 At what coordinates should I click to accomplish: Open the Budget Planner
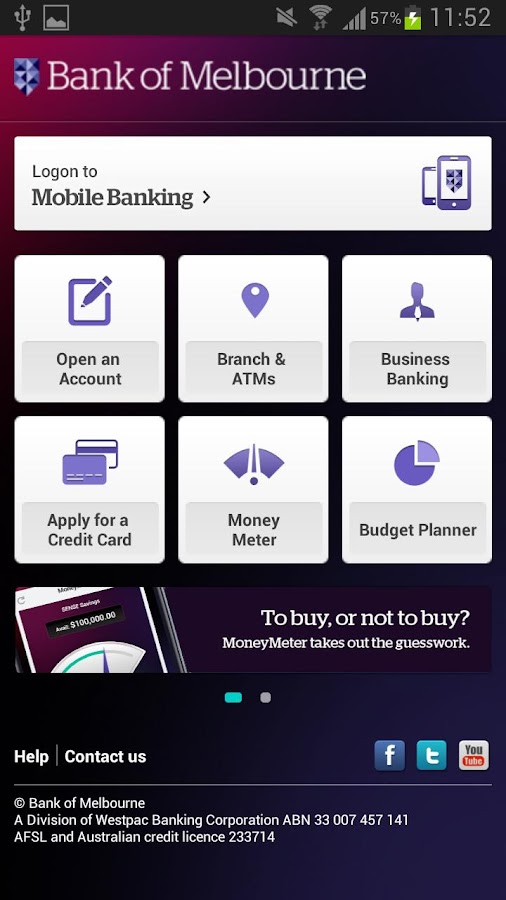click(417, 490)
